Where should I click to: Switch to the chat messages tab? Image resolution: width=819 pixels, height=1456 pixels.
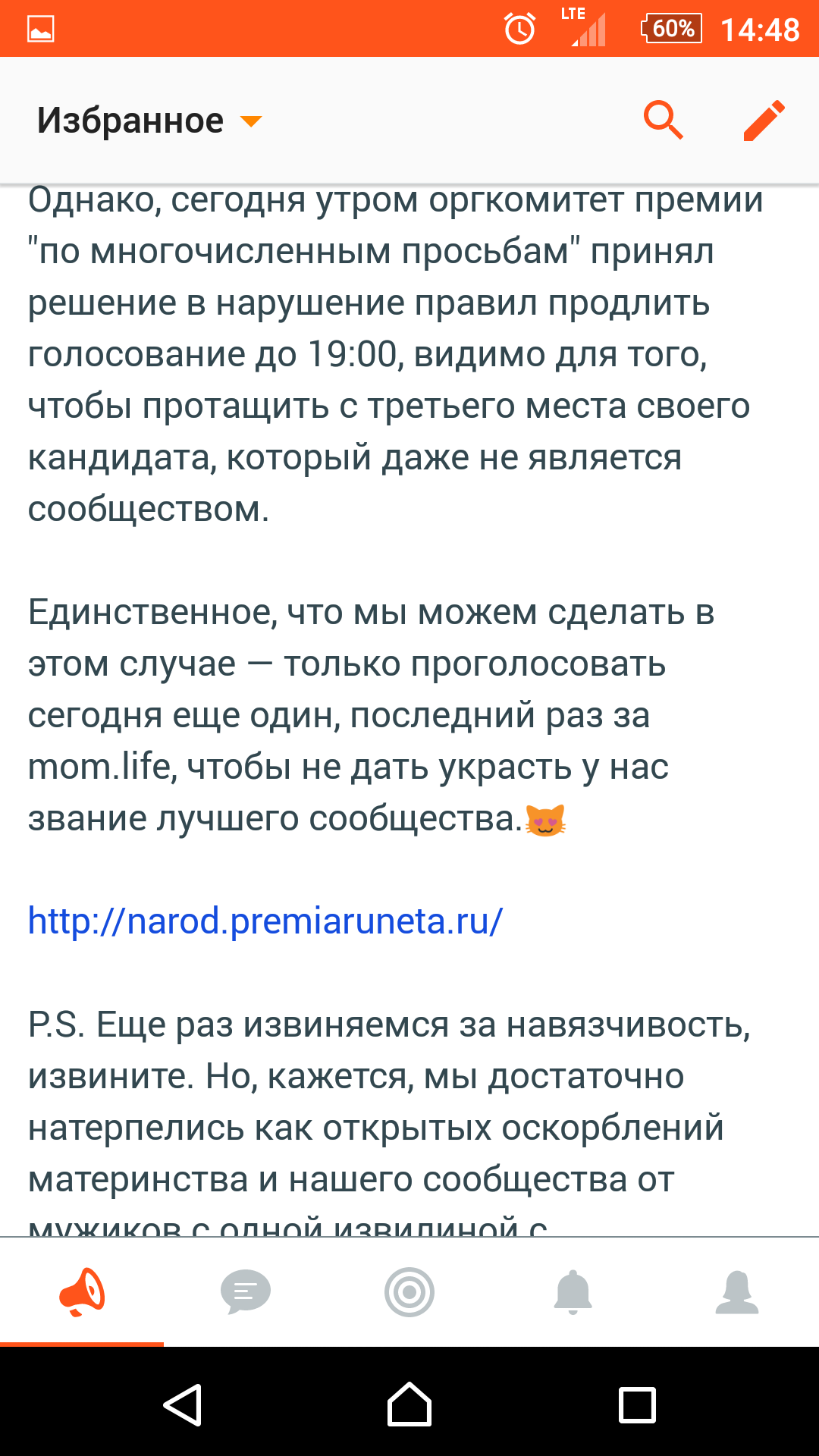(x=246, y=1292)
